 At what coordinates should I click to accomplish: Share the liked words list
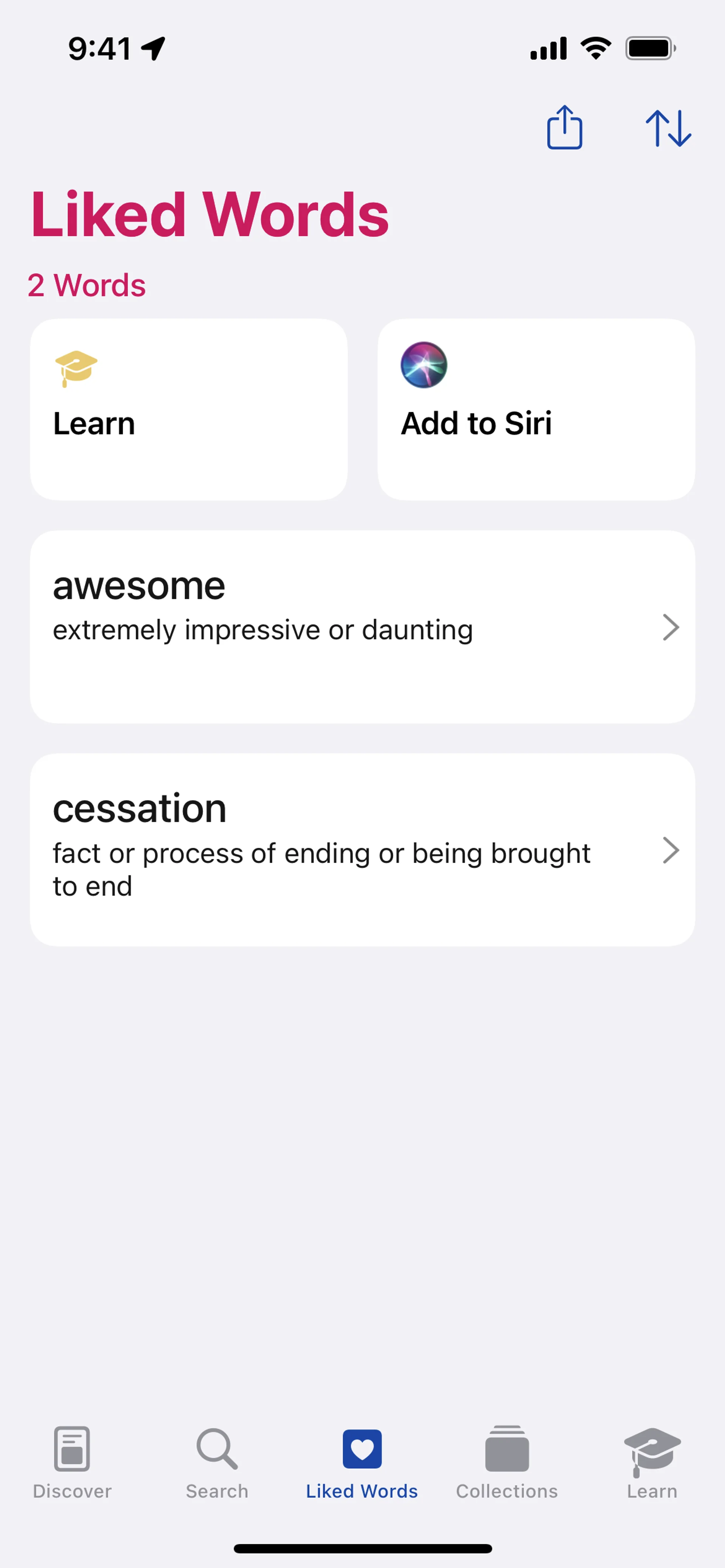tap(564, 127)
